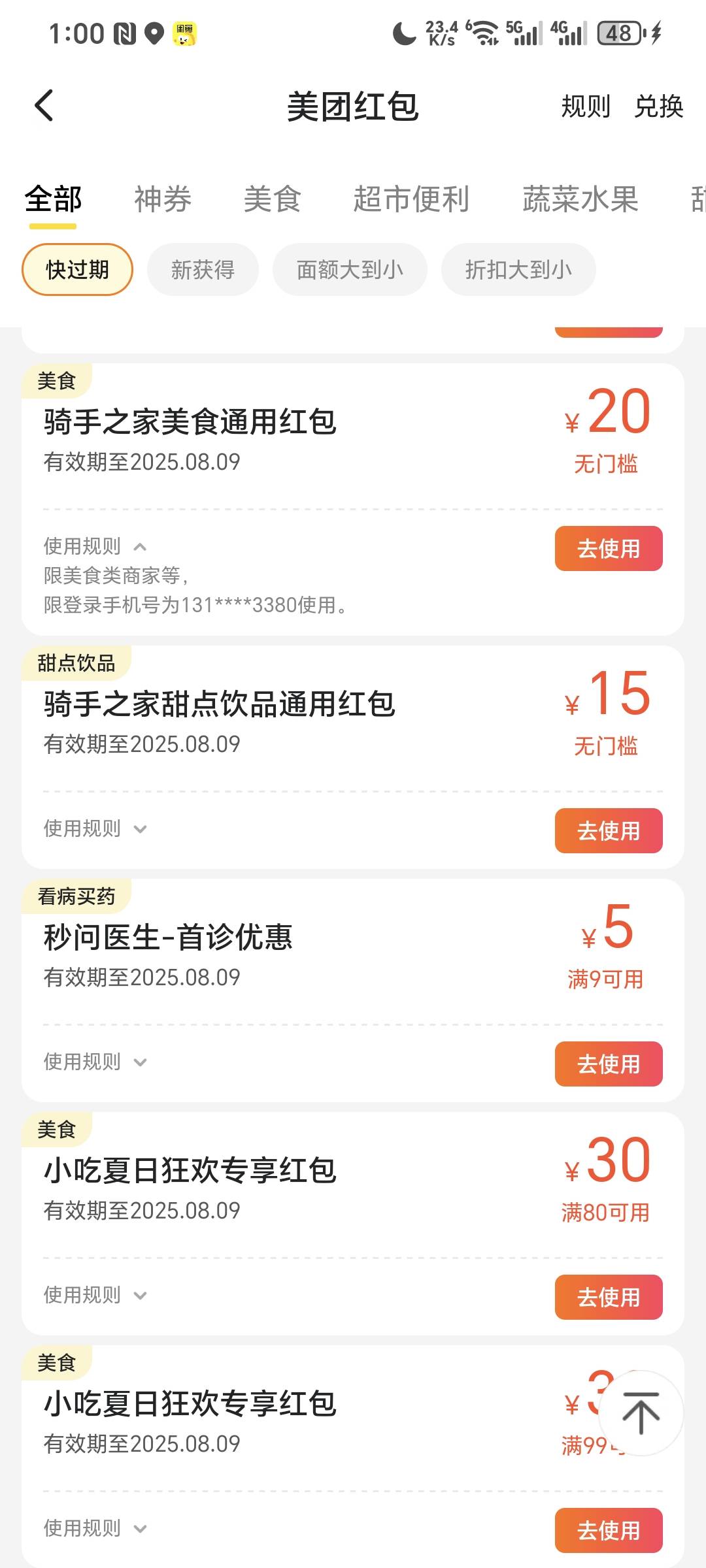Open the 兑换 redeem option

658,106
